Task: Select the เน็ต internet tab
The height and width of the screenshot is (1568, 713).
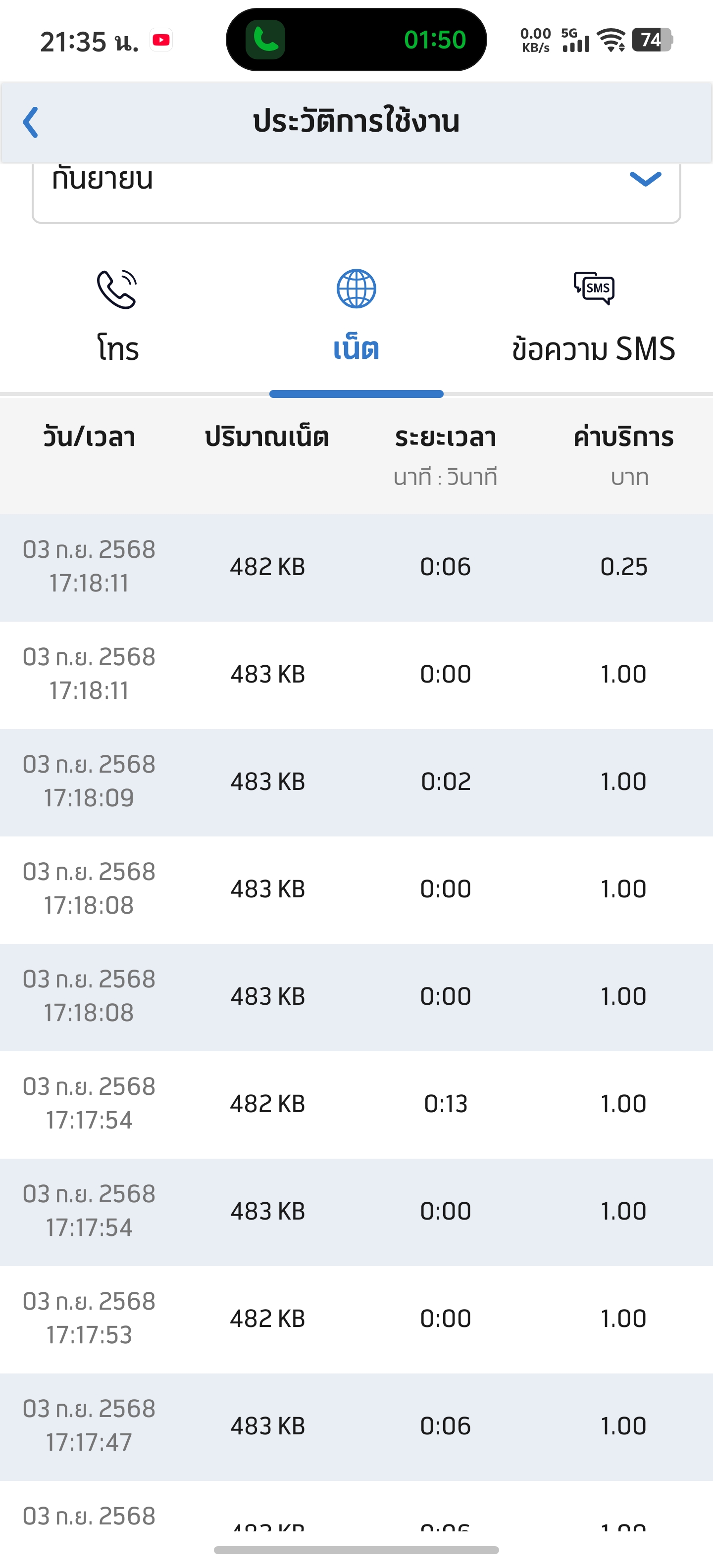Action: 356,317
